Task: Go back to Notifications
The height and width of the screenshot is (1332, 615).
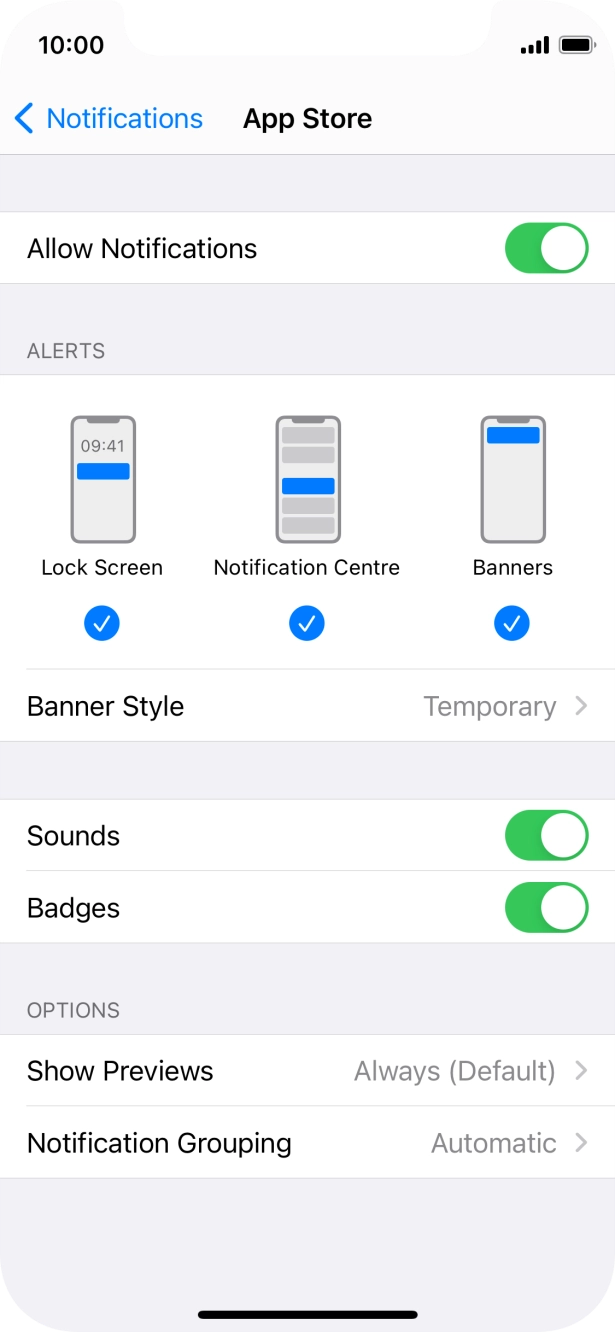Action: (x=108, y=119)
